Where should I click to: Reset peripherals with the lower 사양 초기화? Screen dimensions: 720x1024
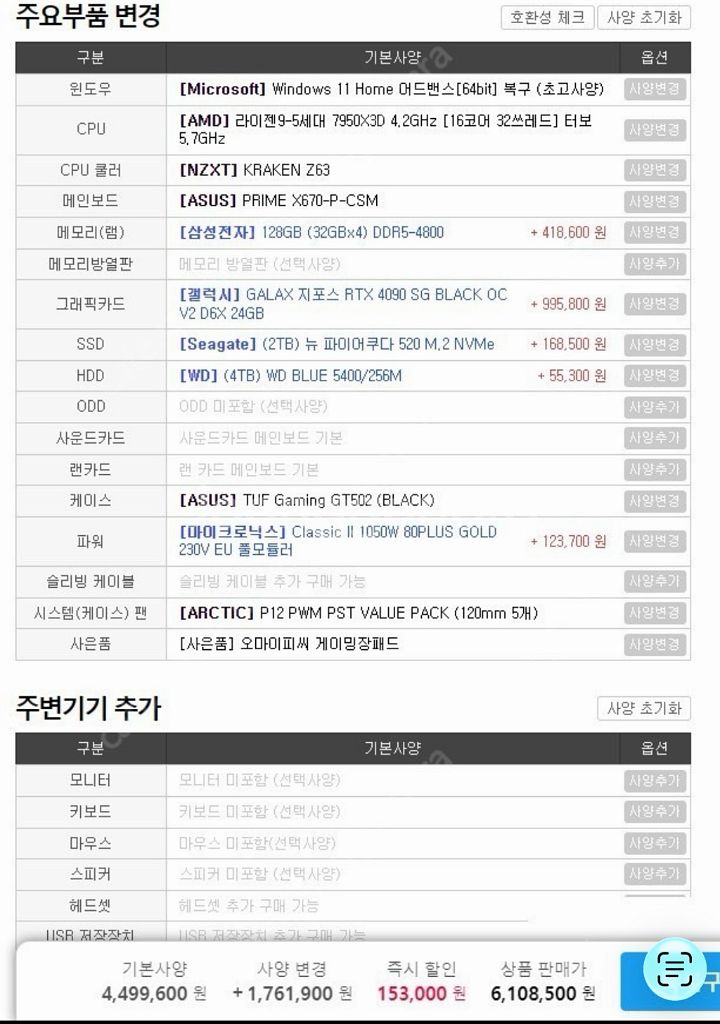pos(643,708)
